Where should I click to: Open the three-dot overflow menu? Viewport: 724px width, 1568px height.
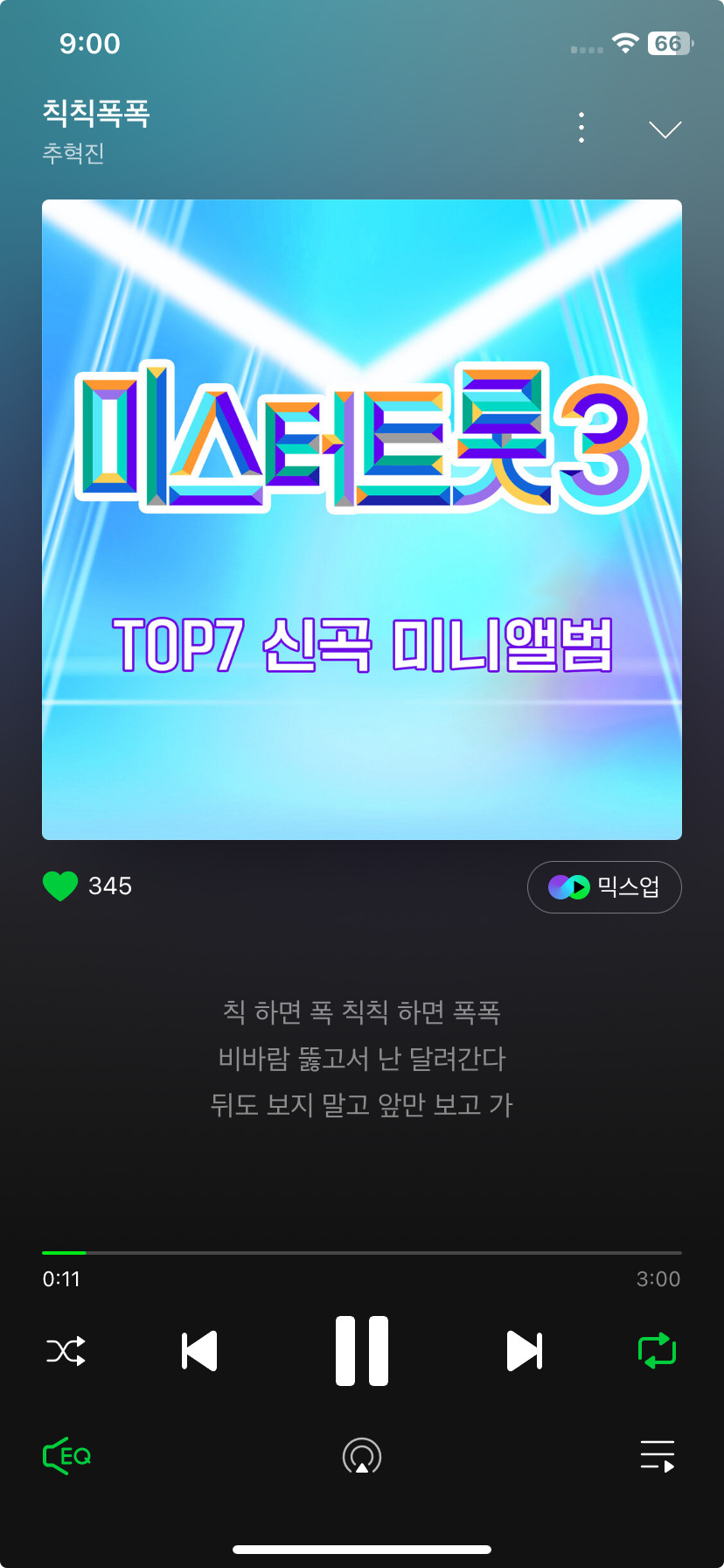581,128
